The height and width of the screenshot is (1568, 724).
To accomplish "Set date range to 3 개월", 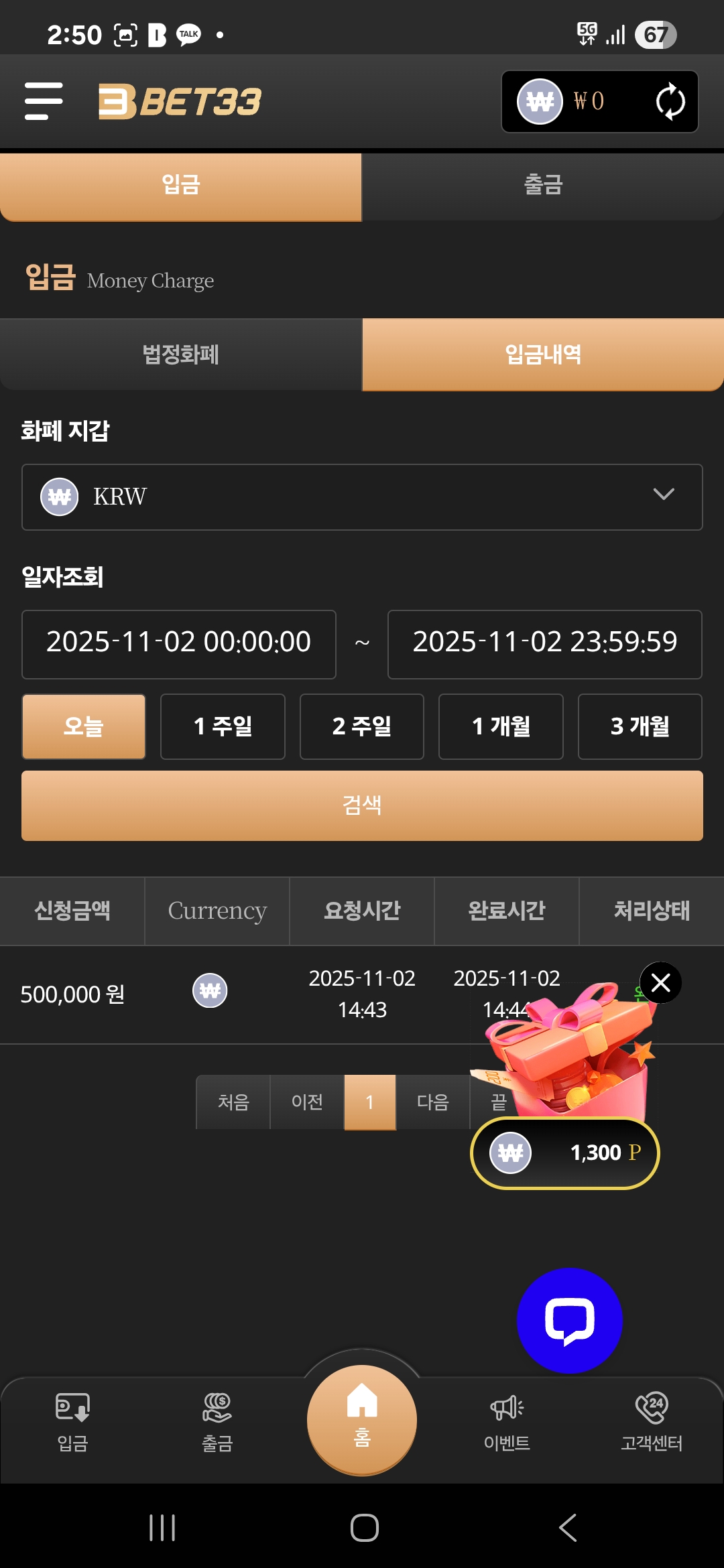I will [640, 726].
